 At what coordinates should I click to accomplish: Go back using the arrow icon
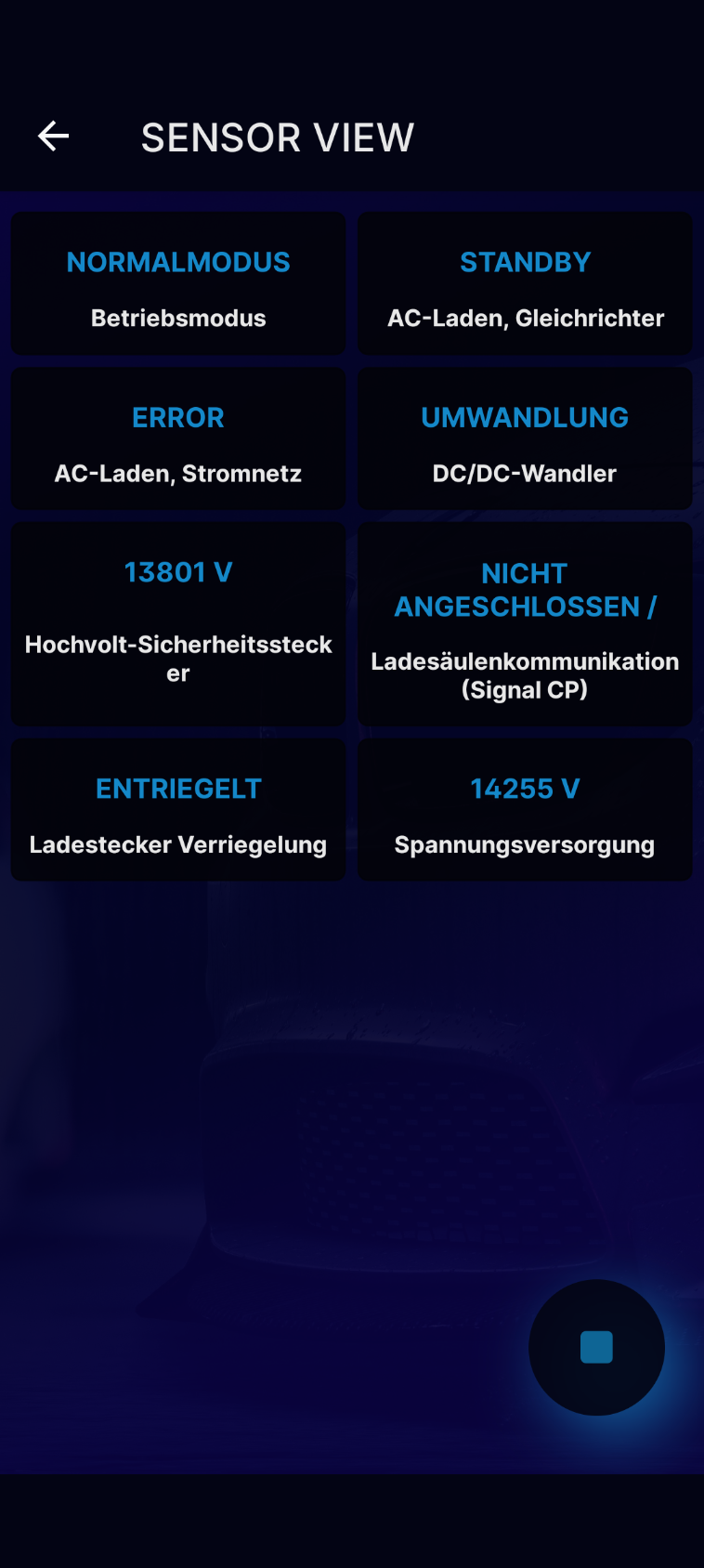(53, 137)
